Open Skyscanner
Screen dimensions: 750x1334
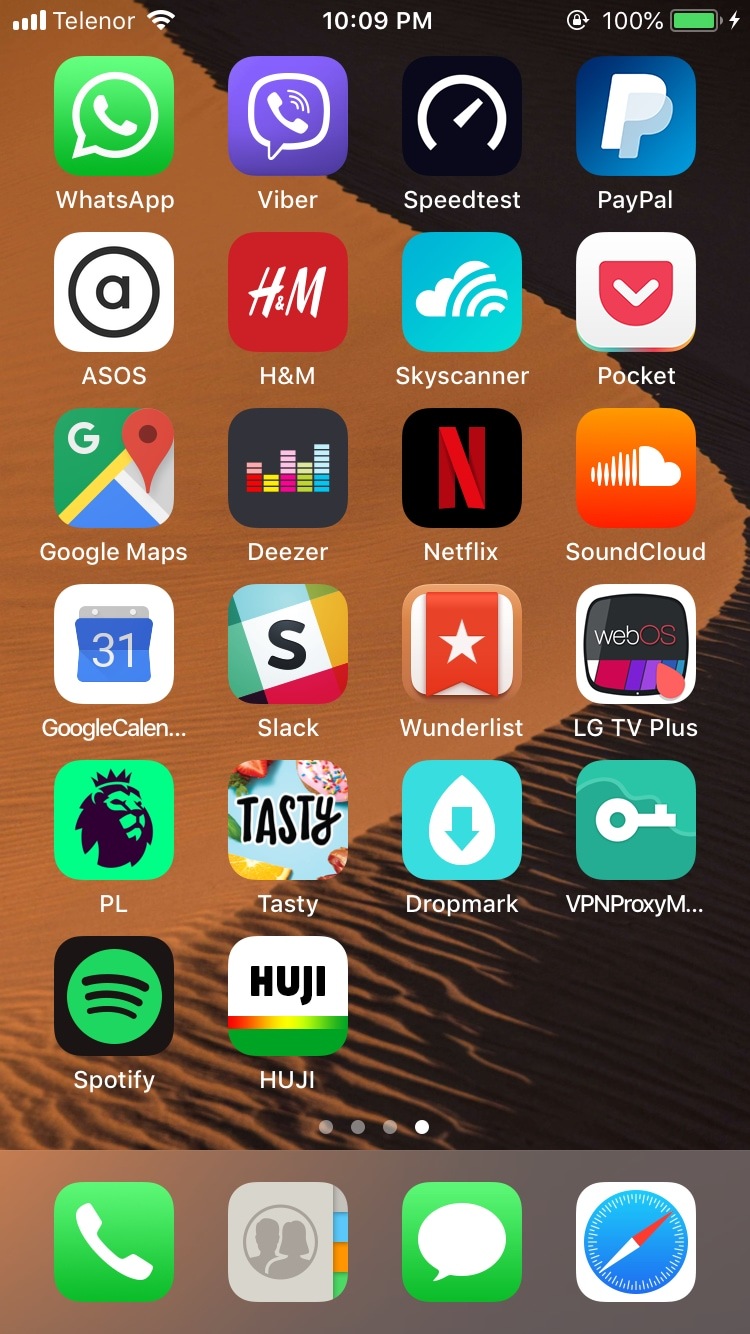tap(462, 292)
